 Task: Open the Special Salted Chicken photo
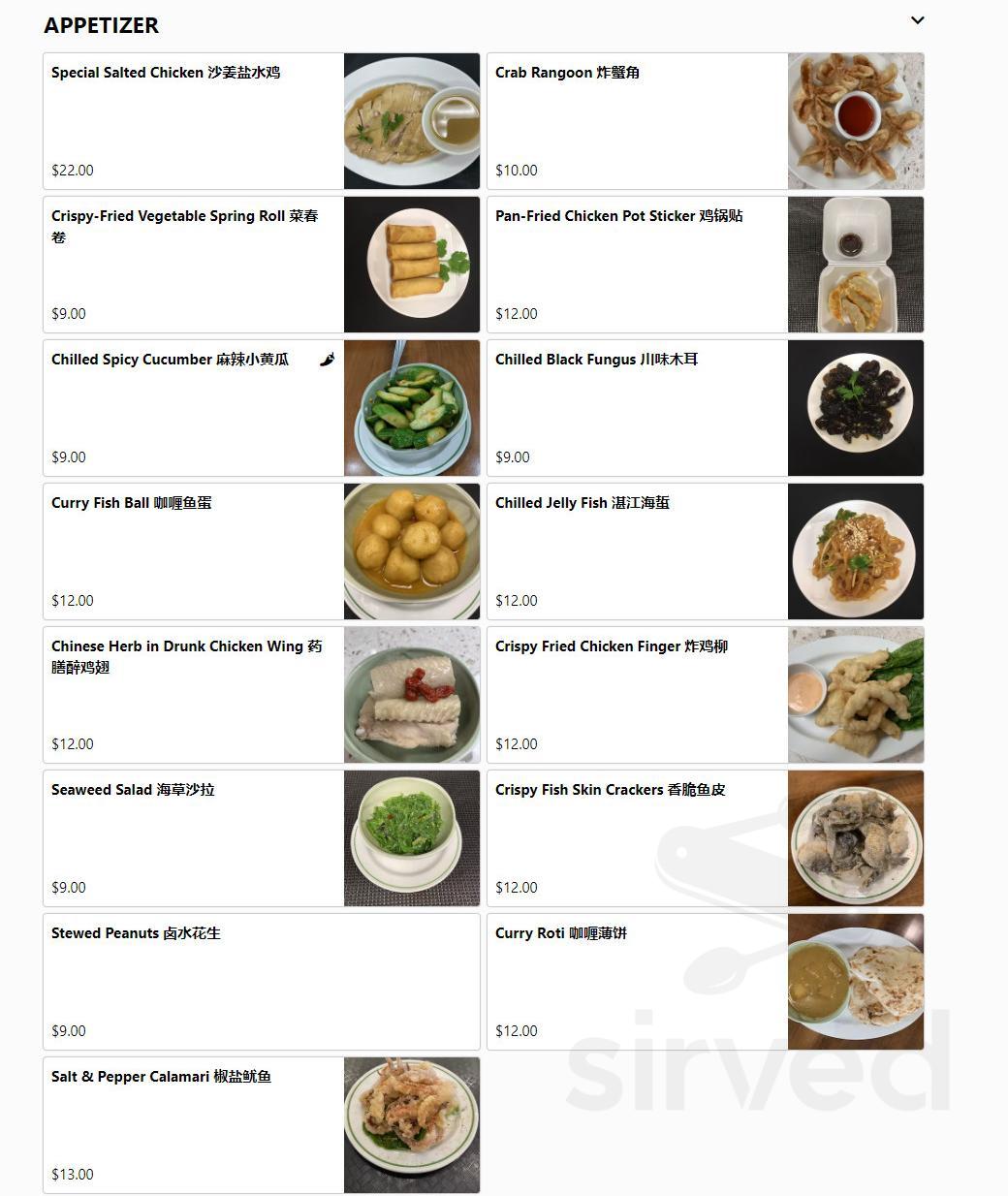(411, 120)
